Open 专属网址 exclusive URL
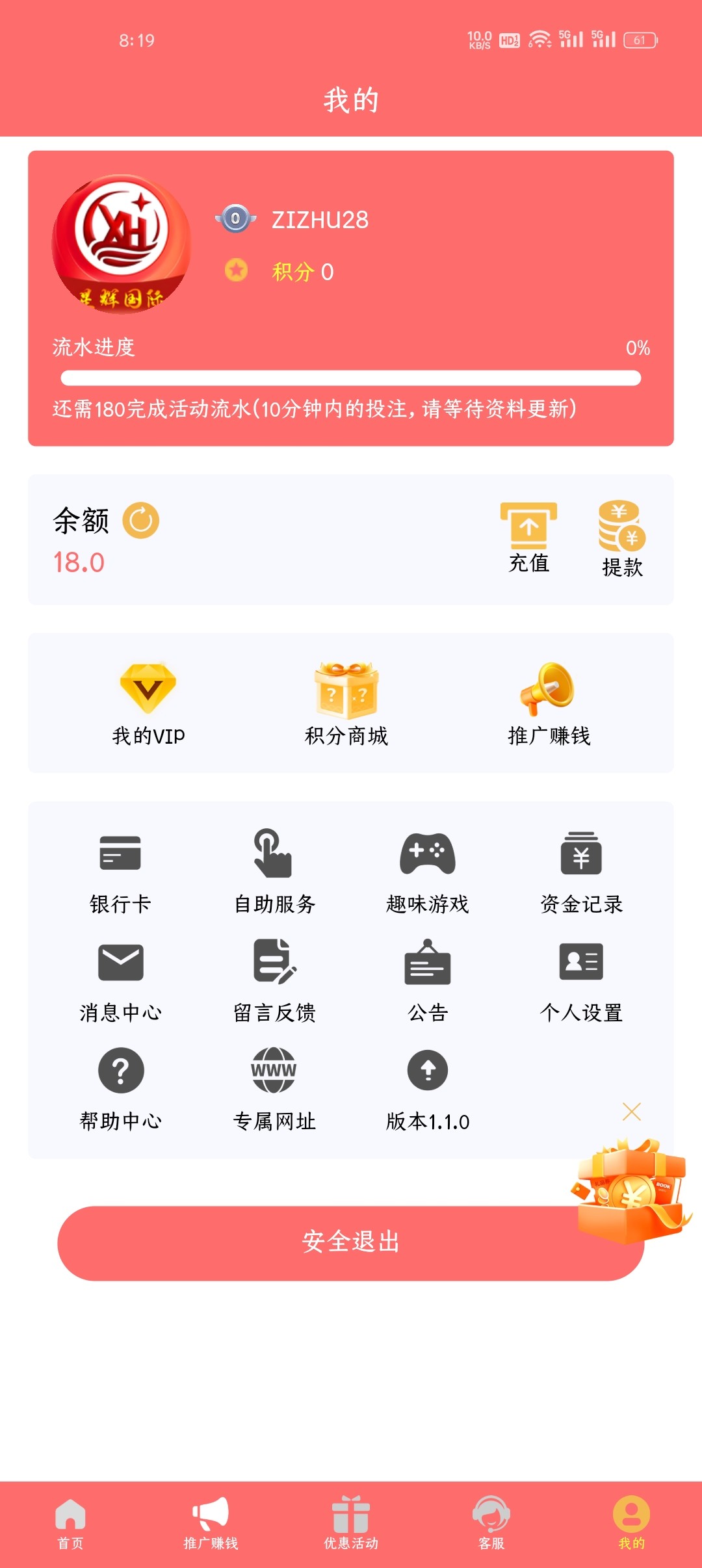Screen dimensions: 702x1568 274,1089
